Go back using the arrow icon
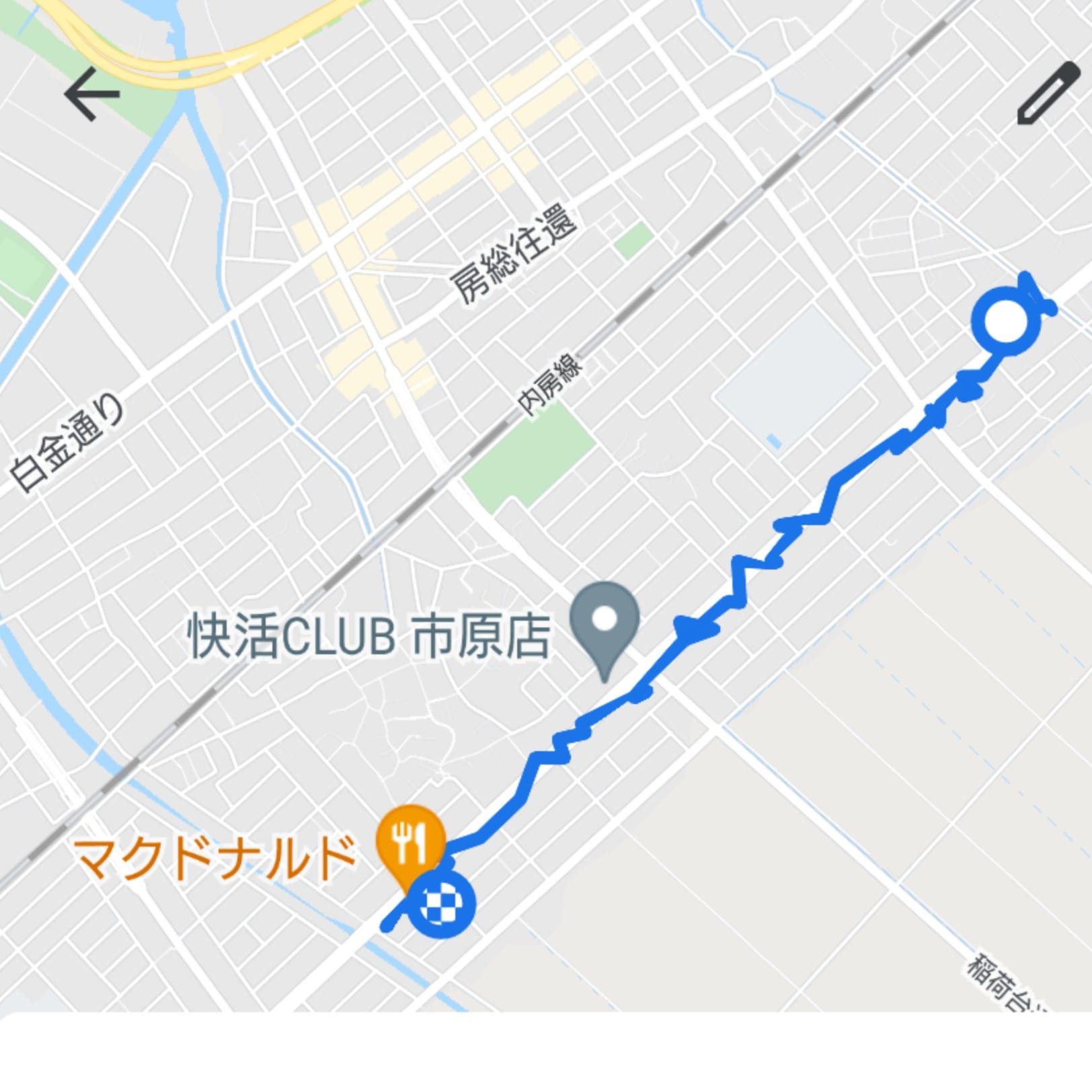 [92, 94]
